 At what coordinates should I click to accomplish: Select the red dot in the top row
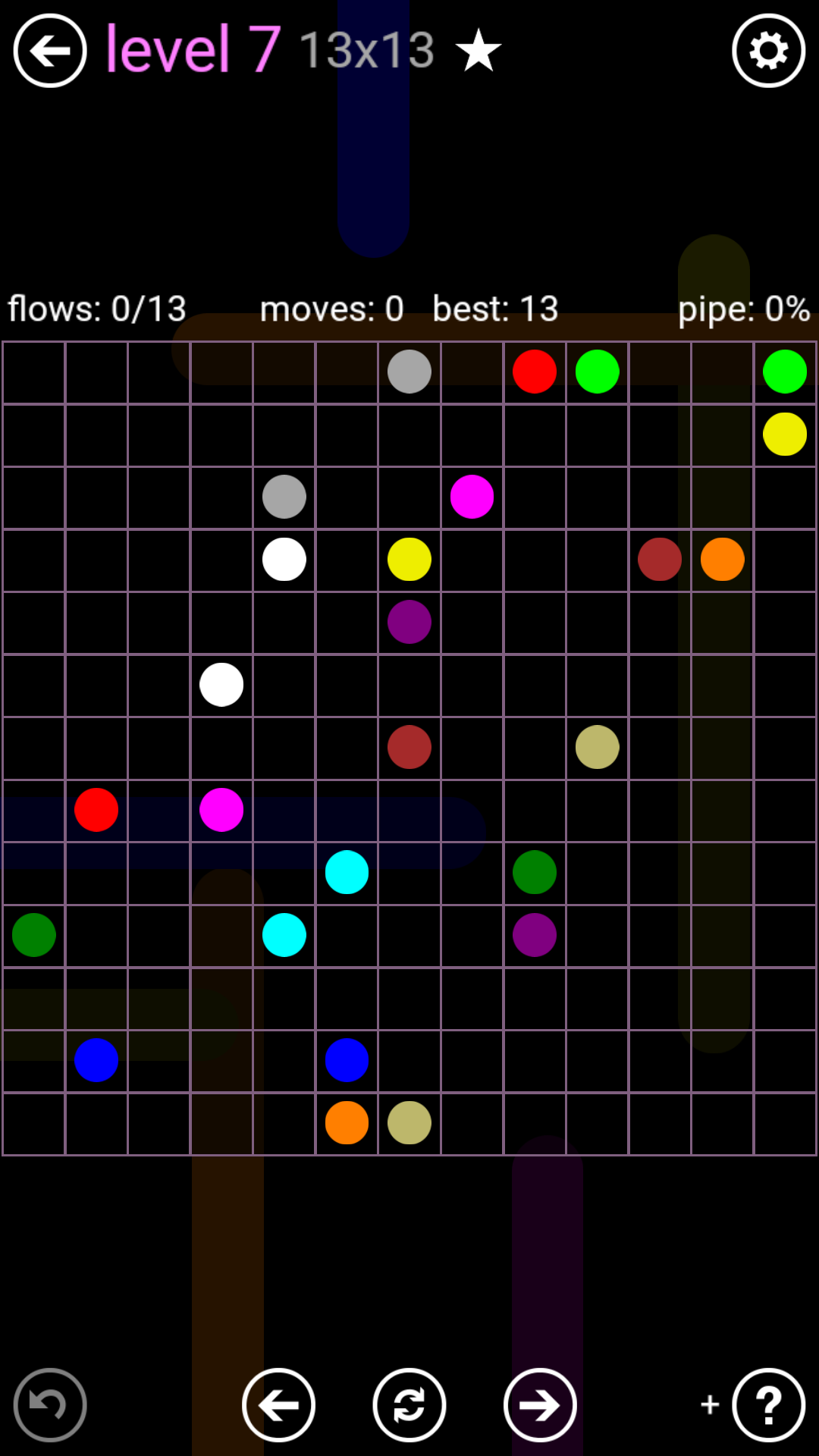(535, 372)
